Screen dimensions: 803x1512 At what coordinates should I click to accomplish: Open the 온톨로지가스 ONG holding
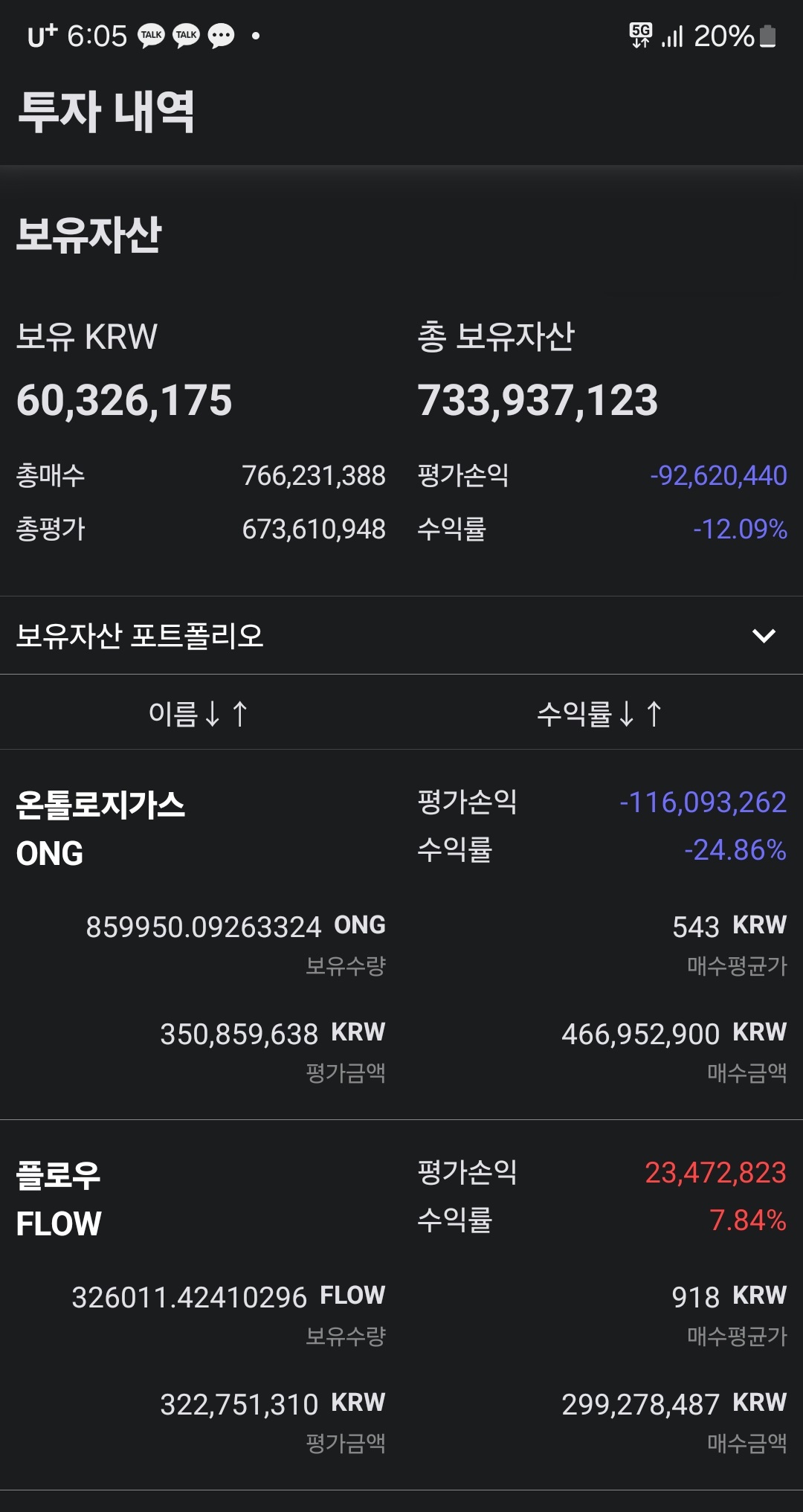100,828
